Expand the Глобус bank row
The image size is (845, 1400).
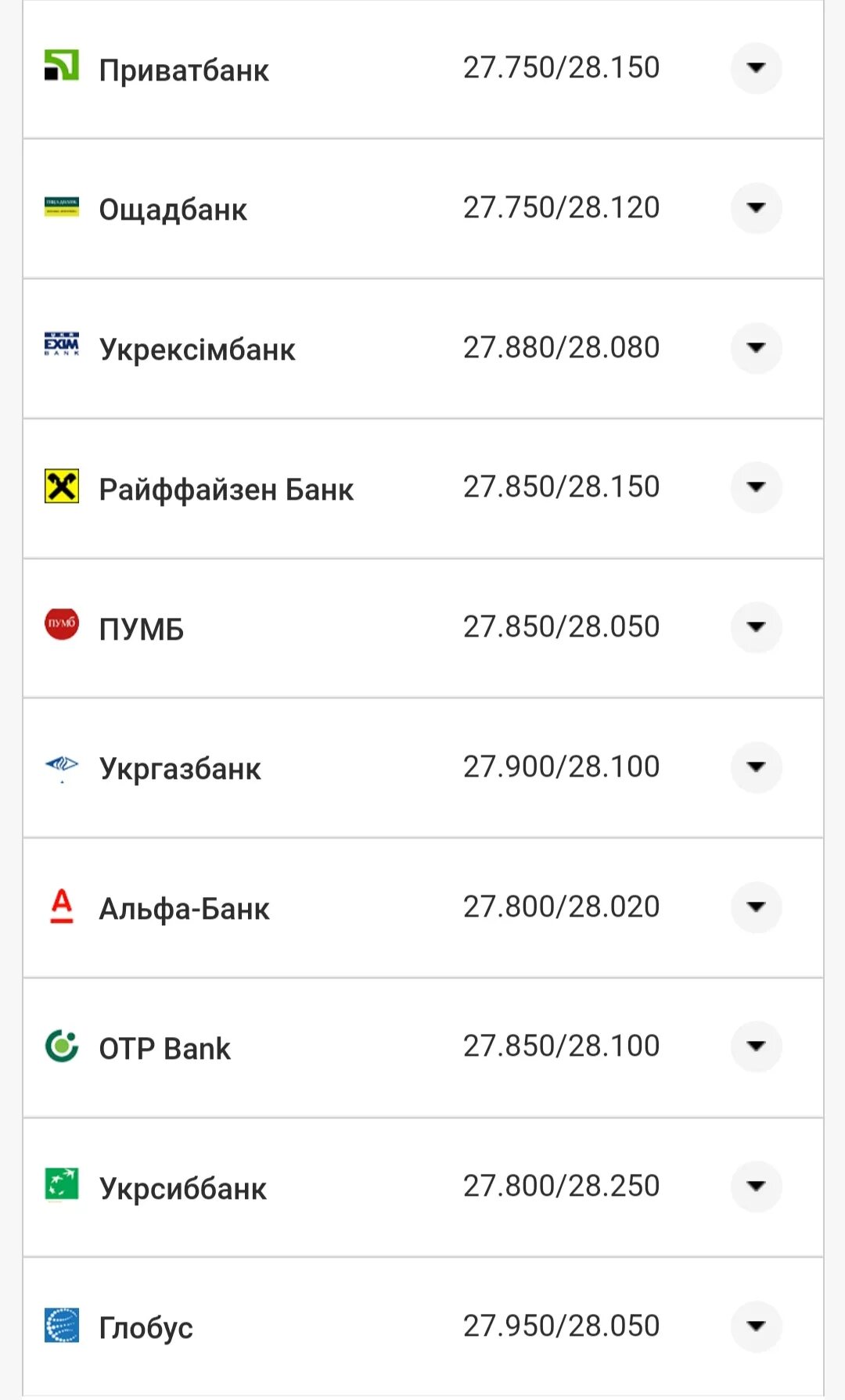pyautogui.click(x=756, y=1326)
